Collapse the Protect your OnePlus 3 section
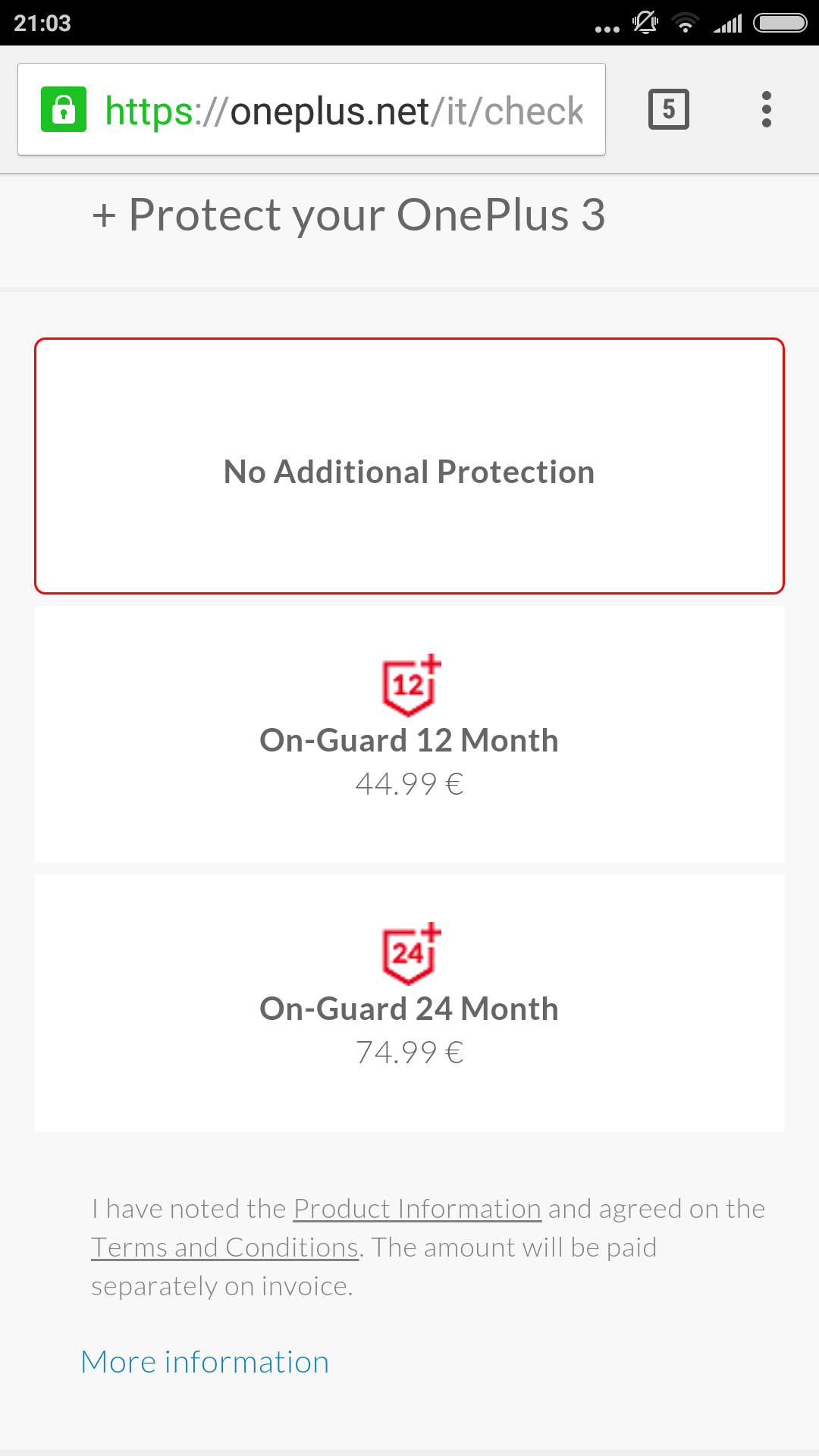The height and width of the screenshot is (1456, 819). [349, 215]
